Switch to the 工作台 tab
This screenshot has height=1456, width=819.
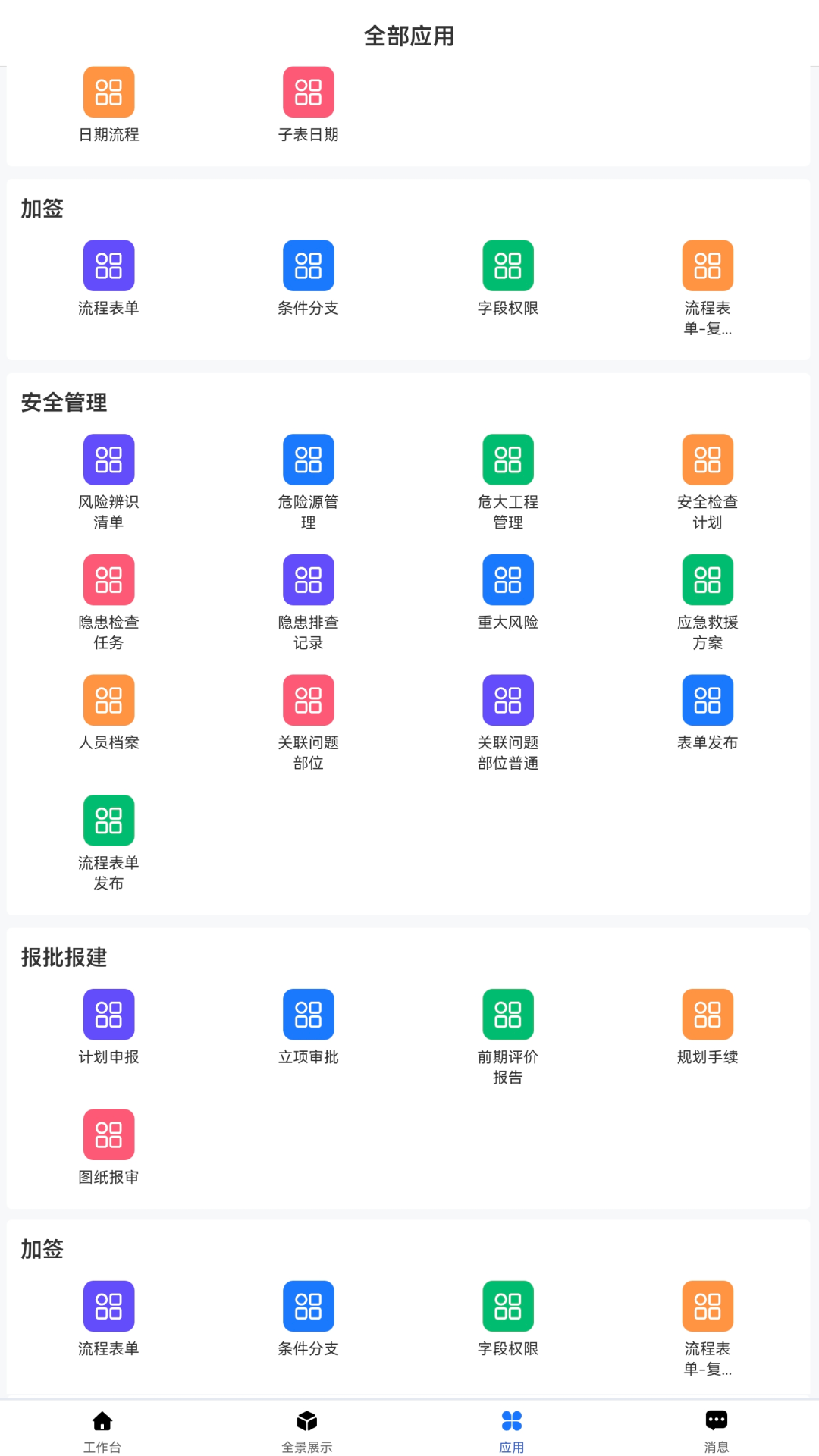(x=102, y=1430)
